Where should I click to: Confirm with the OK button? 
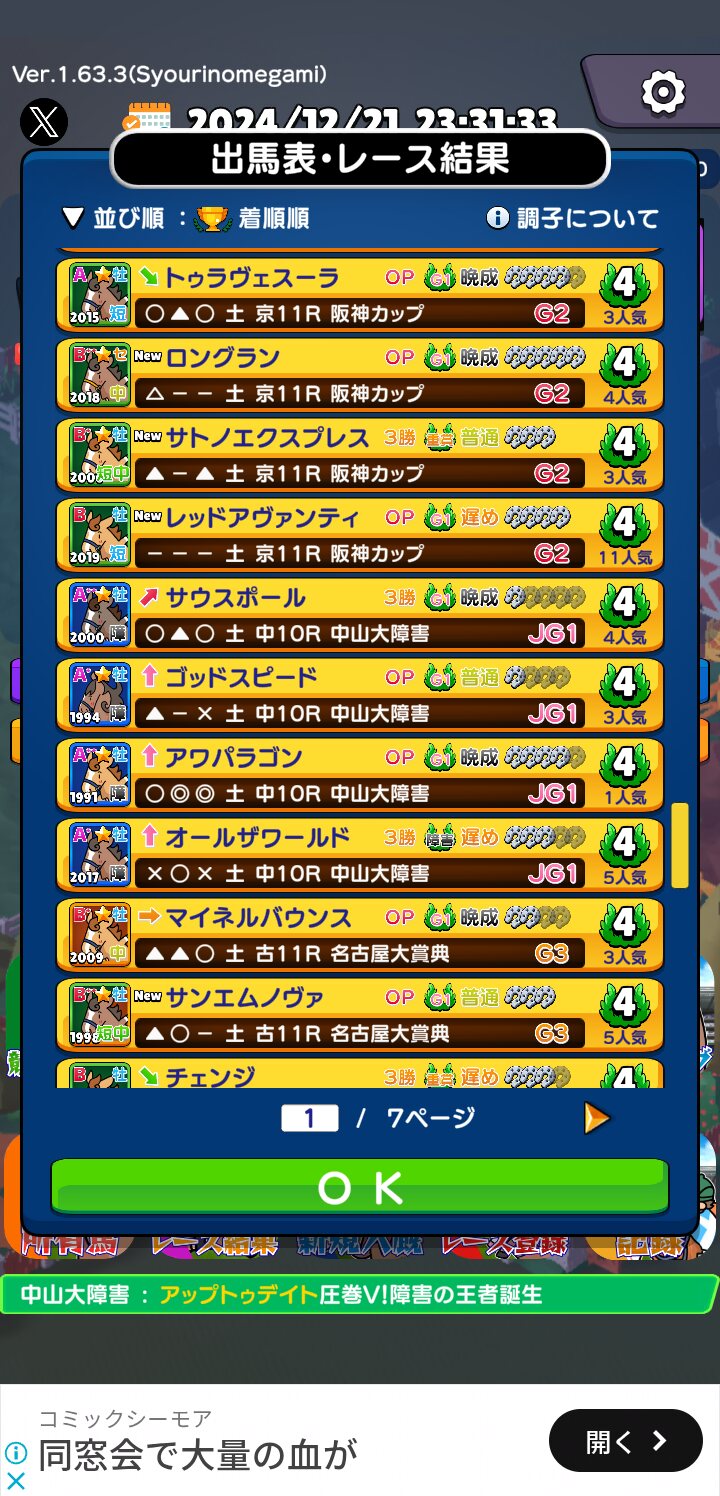click(359, 1187)
